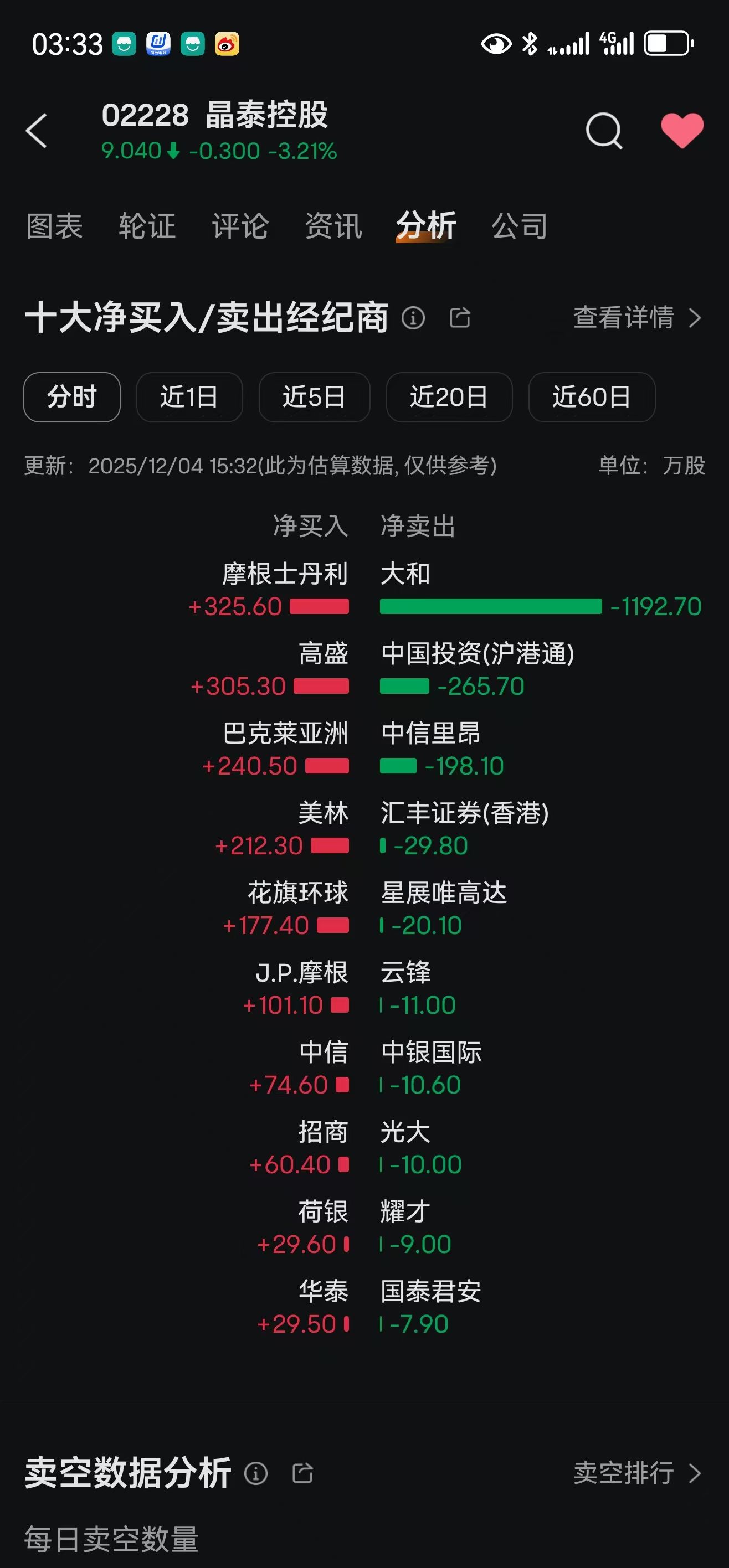Viewport: 729px width, 1568px height.
Task: Go back from the 晶泰控股 stock page
Action: [x=37, y=130]
